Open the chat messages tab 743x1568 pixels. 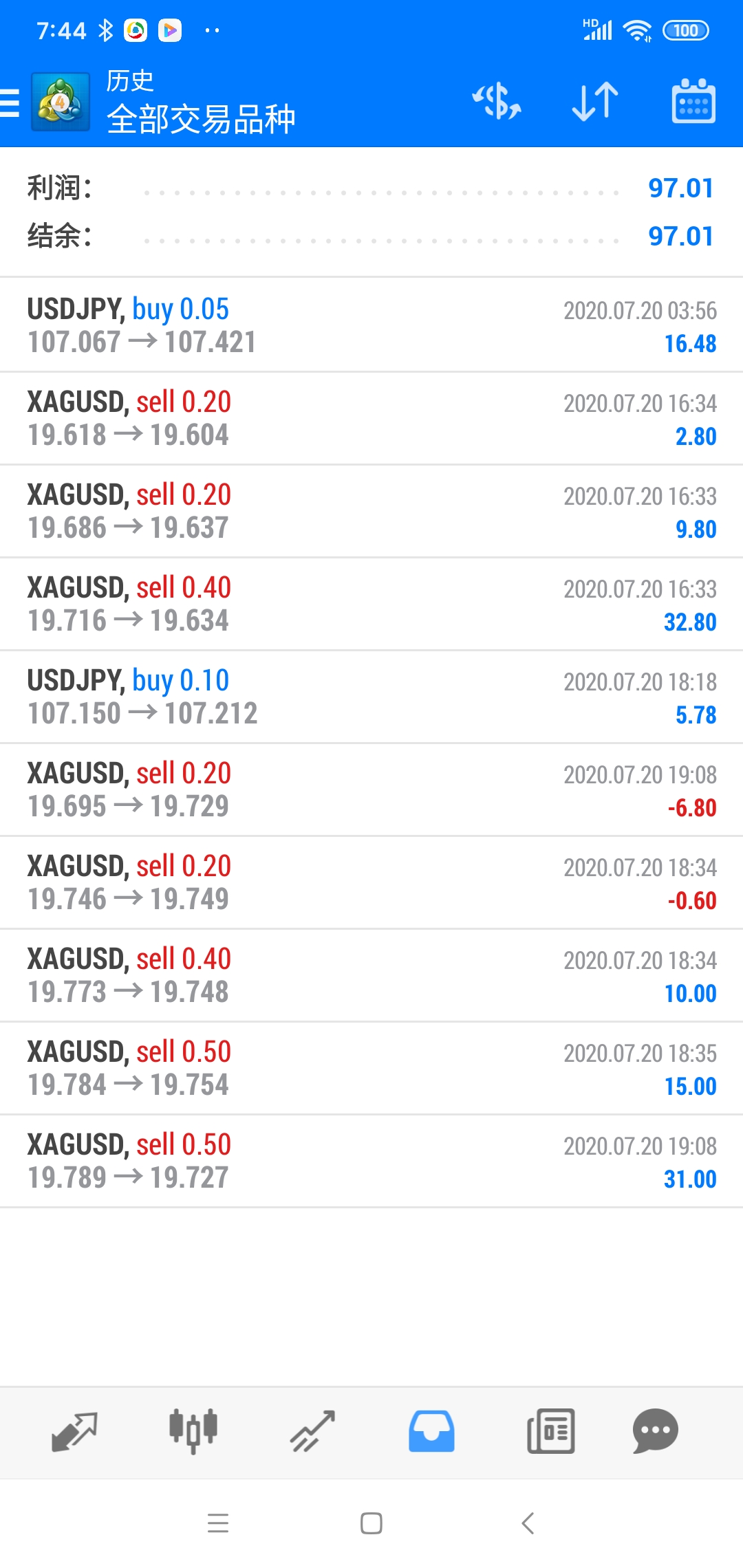(656, 1432)
